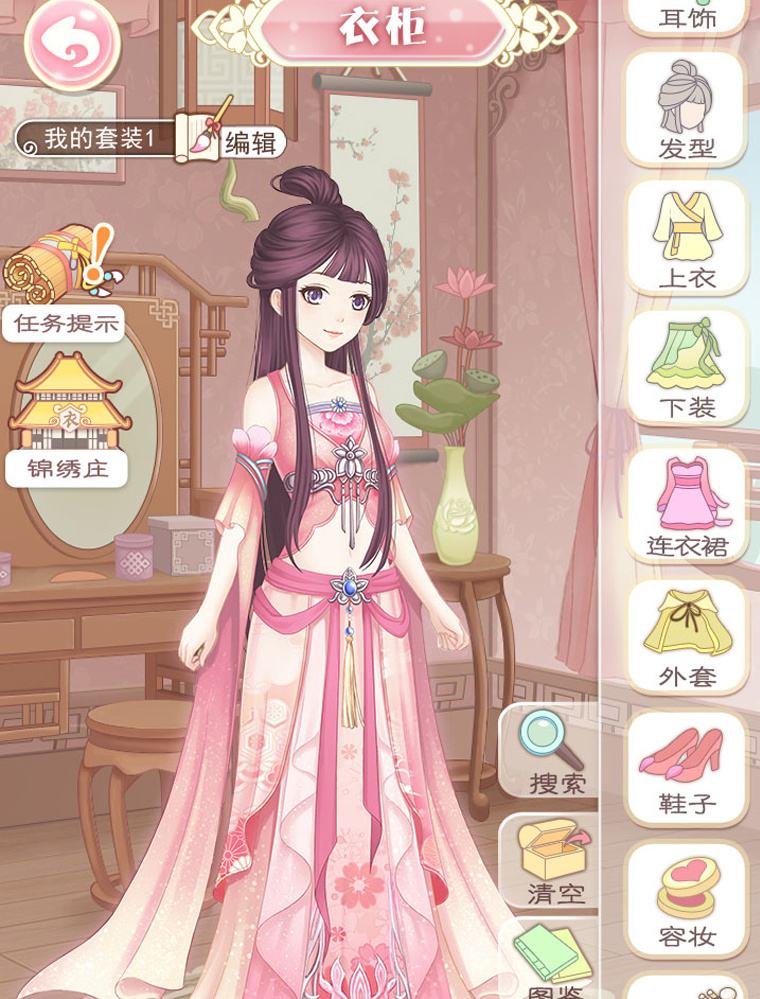Switch to the 上衣 tops category
The image size is (760, 999).
[x=686, y=238]
